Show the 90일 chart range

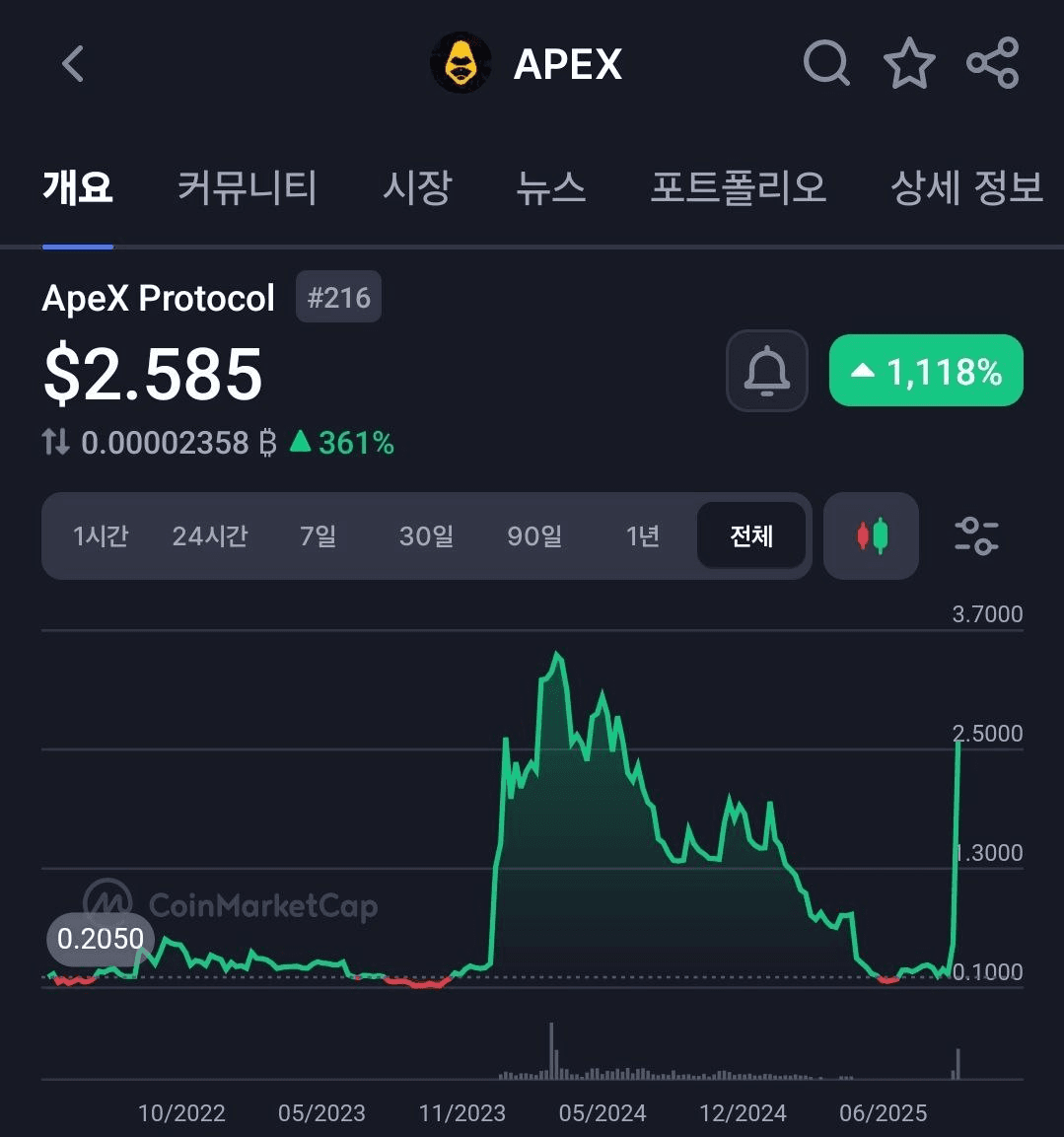point(534,536)
